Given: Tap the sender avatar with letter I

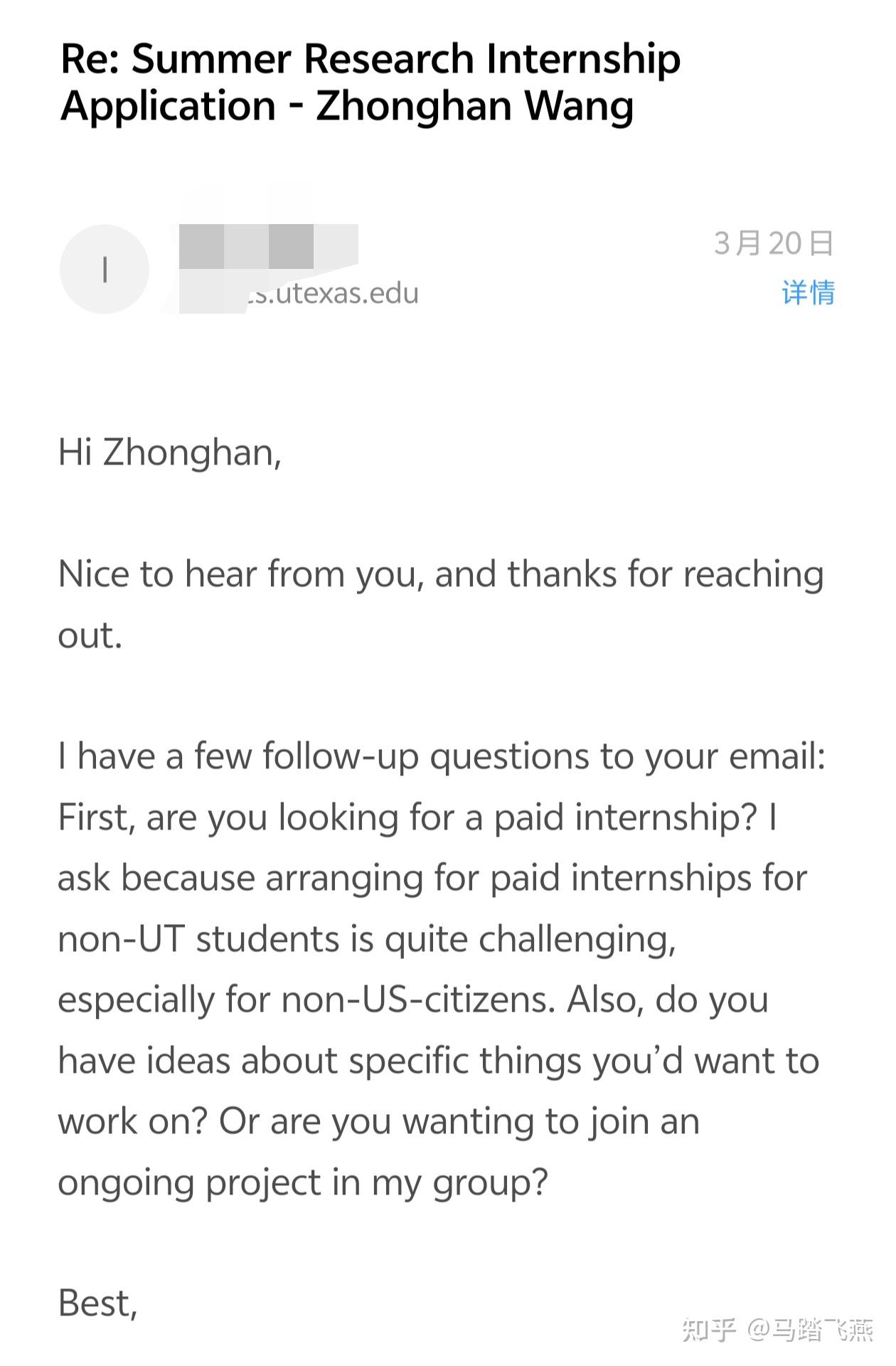Looking at the screenshot, I should (x=105, y=270).
